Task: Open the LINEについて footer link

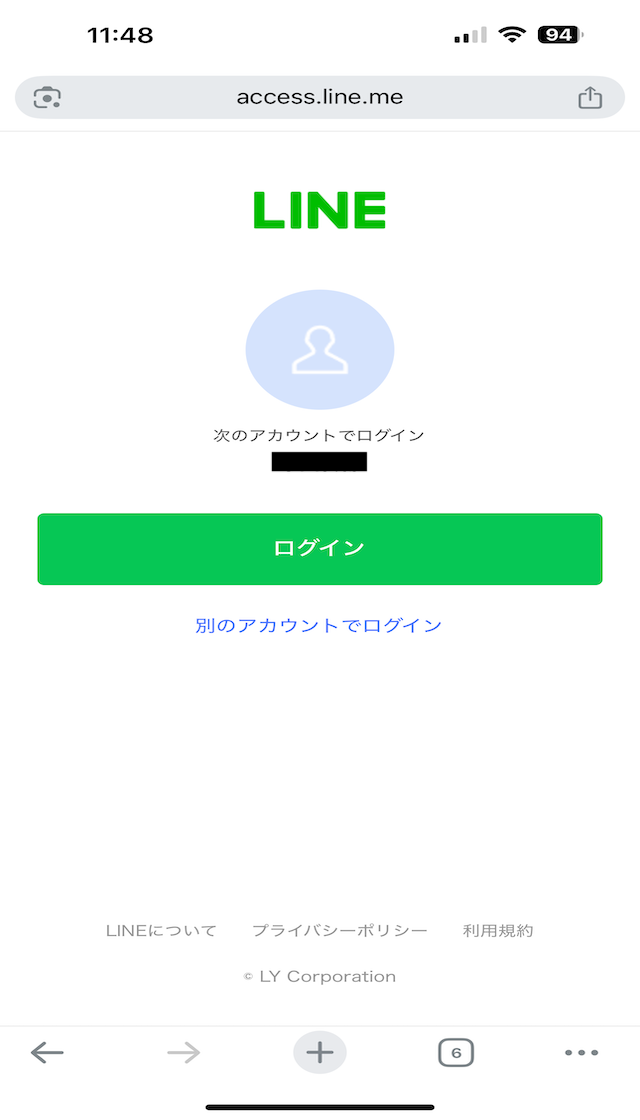Action: [x=161, y=931]
